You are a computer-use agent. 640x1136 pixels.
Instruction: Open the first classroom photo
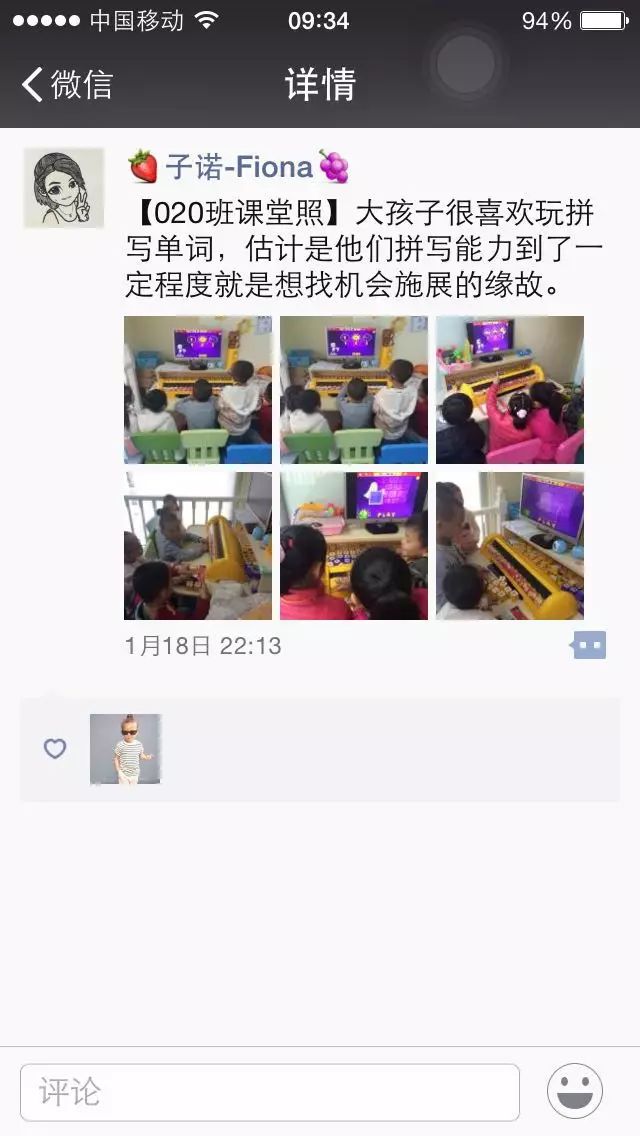[198, 390]
